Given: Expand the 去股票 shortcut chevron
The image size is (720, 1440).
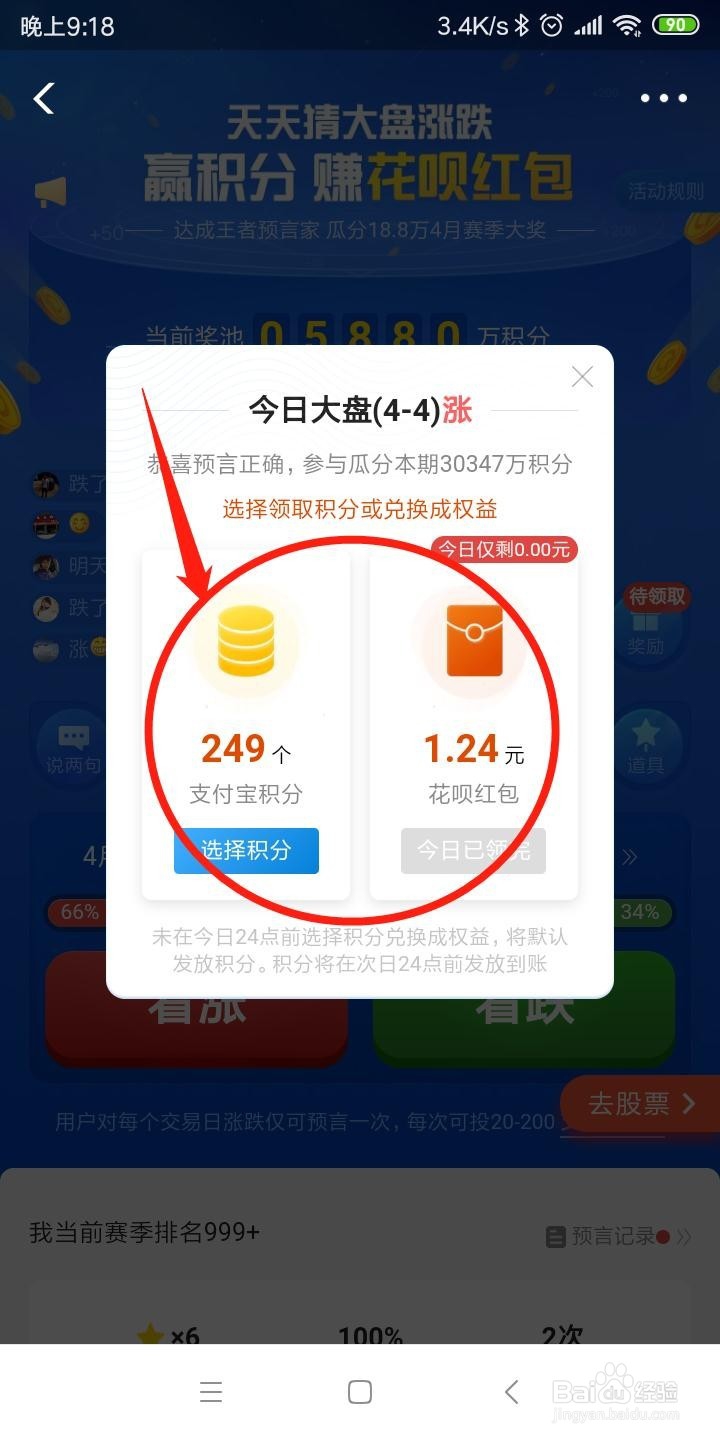Looking at the screenshot, I should (x=687, y=1105).
